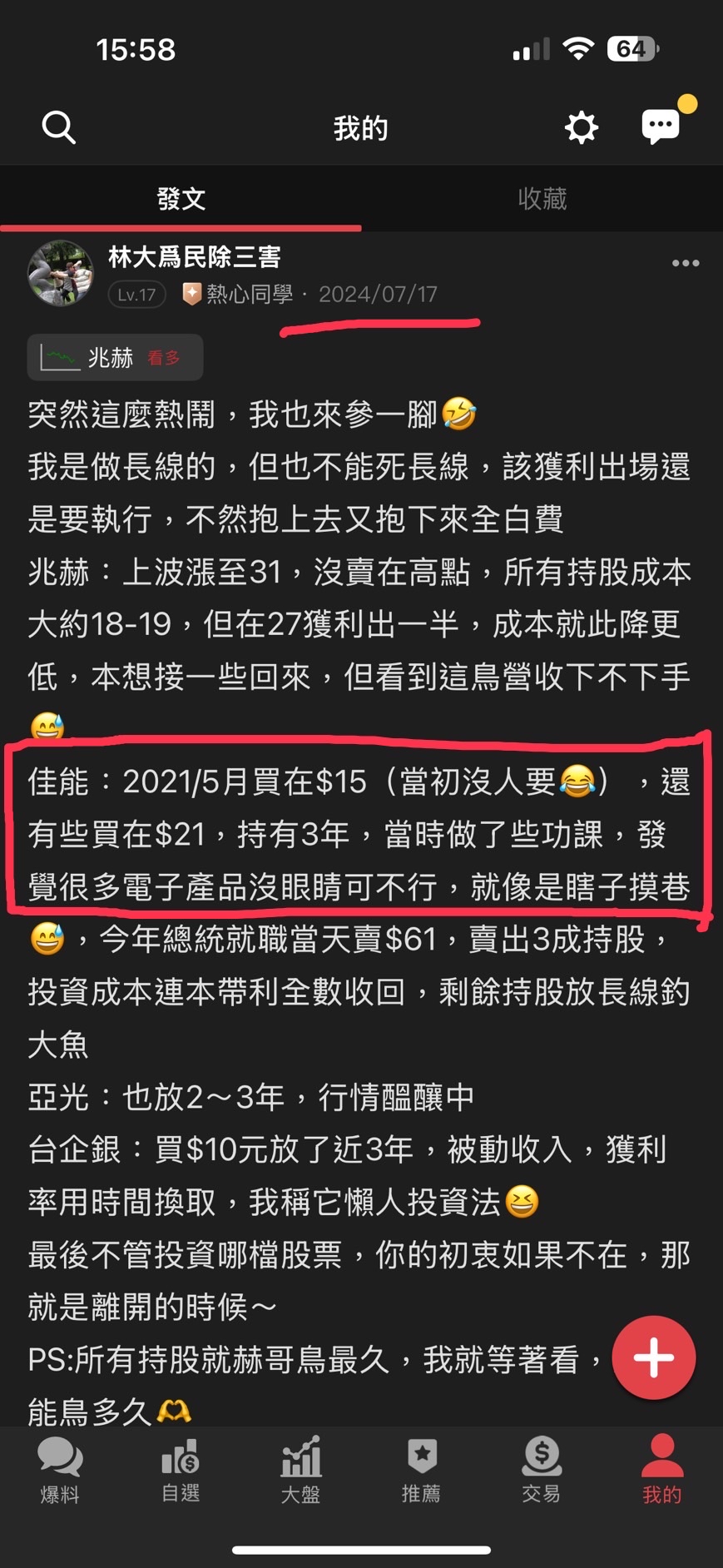Switch to the 收藏 tab

(x=542, y=199)
